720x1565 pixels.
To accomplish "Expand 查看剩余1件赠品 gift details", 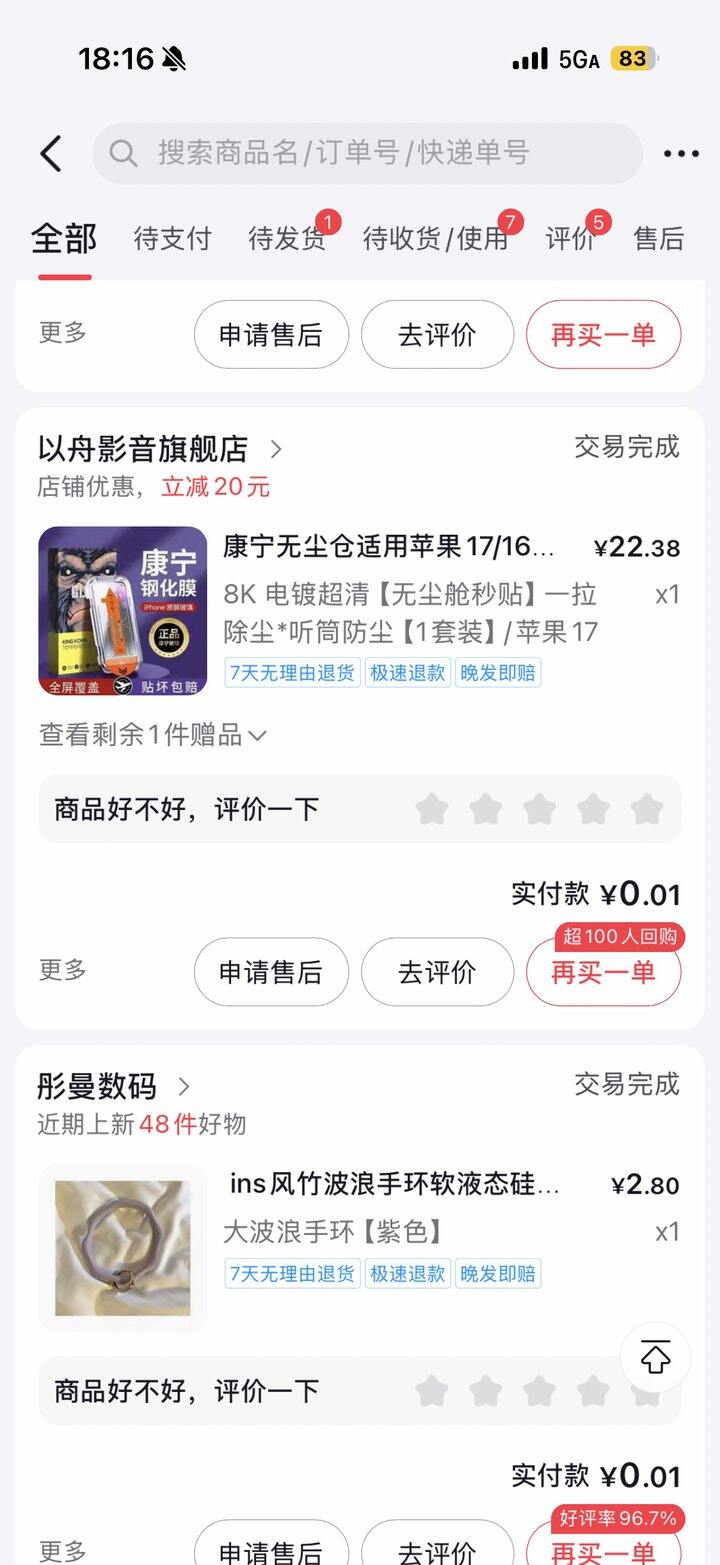I will [146, 734].
